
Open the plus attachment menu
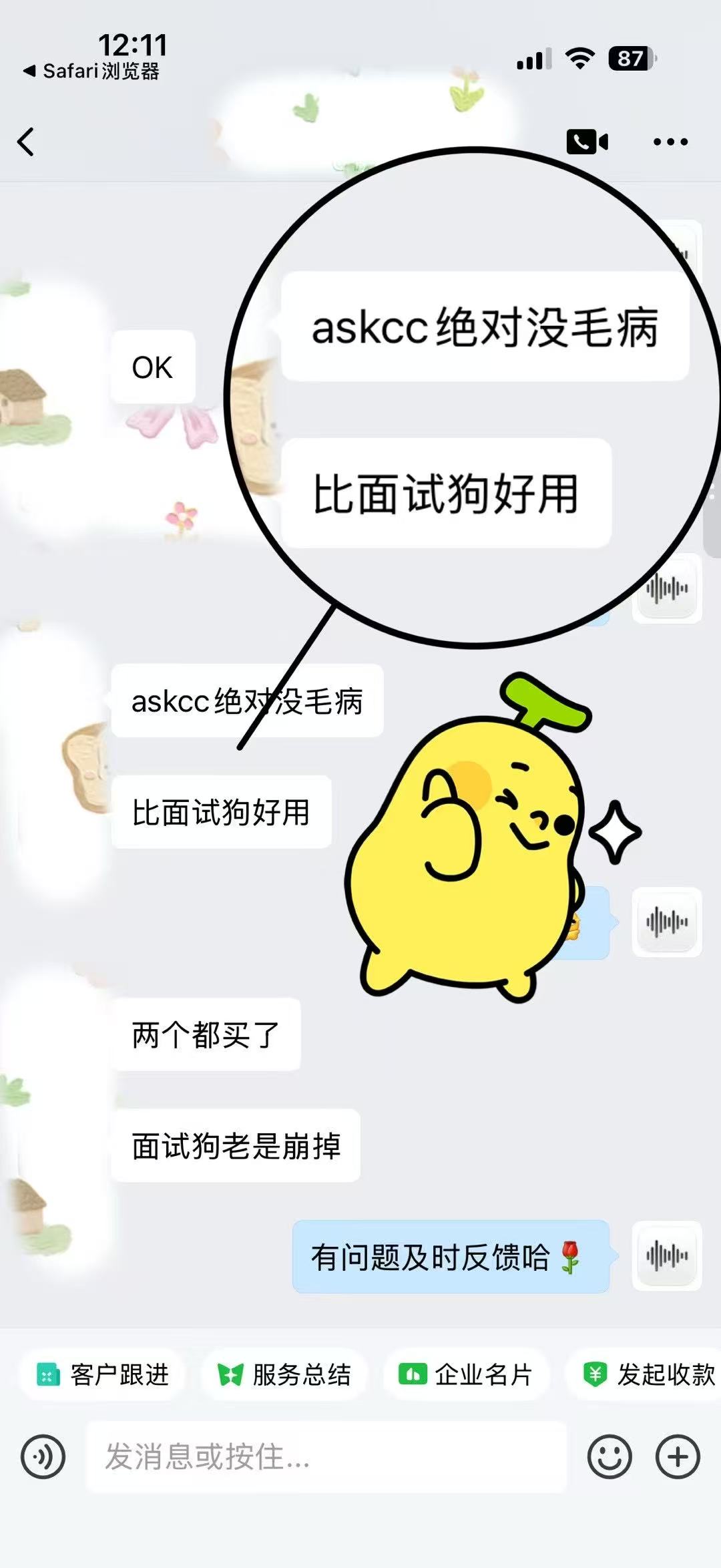[678, 1456]
